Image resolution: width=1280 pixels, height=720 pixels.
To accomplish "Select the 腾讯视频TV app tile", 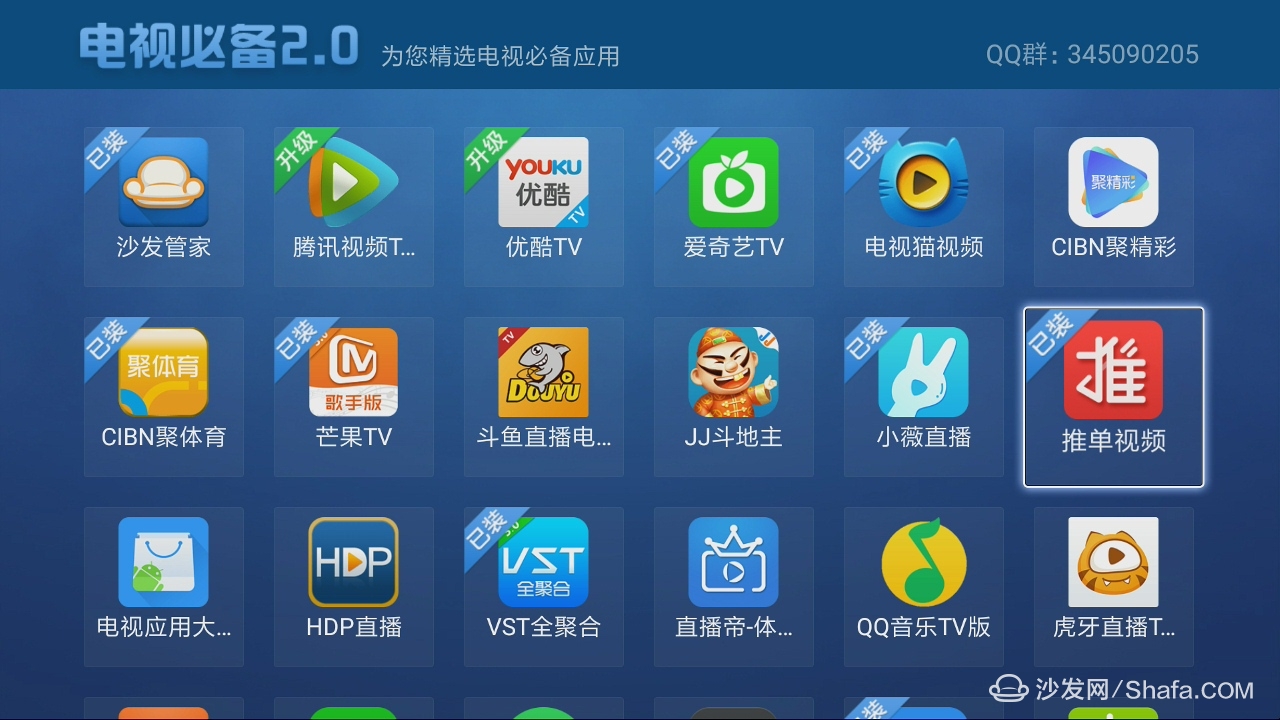I will tap(353, 206).
